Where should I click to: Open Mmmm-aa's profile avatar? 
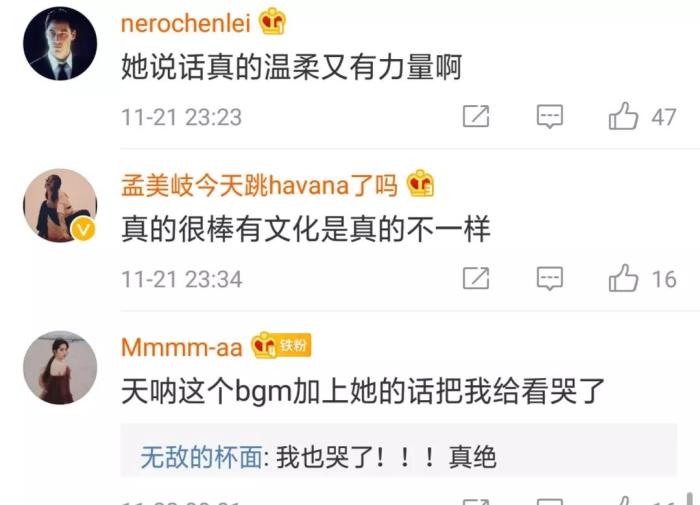tap(60, 367)
